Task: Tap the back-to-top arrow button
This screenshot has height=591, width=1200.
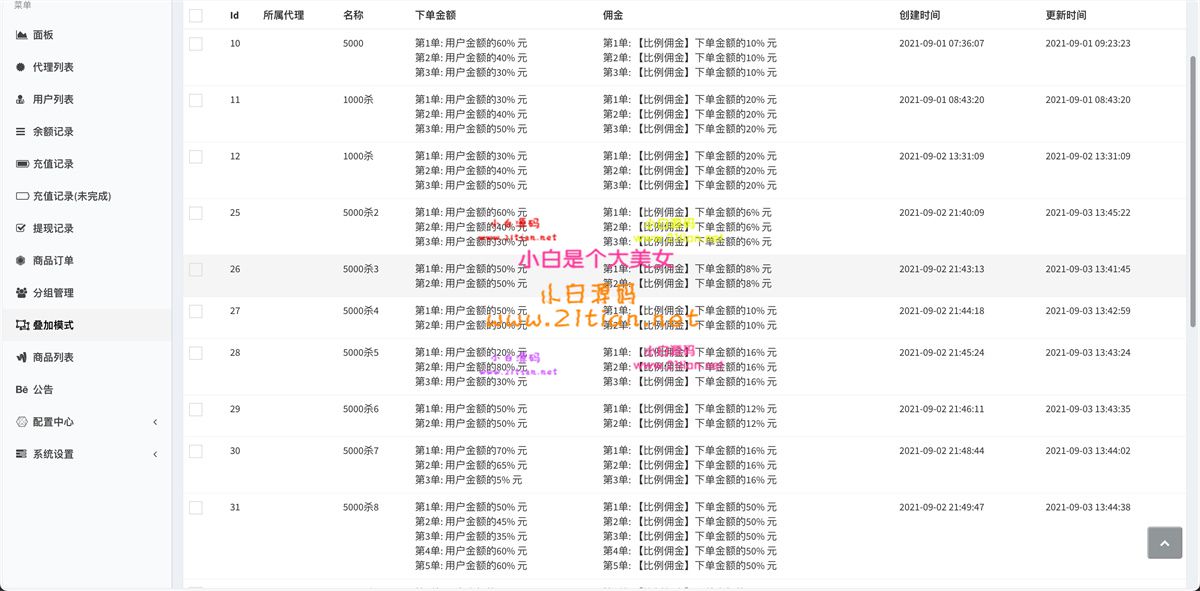Action: pos(1164,542)
